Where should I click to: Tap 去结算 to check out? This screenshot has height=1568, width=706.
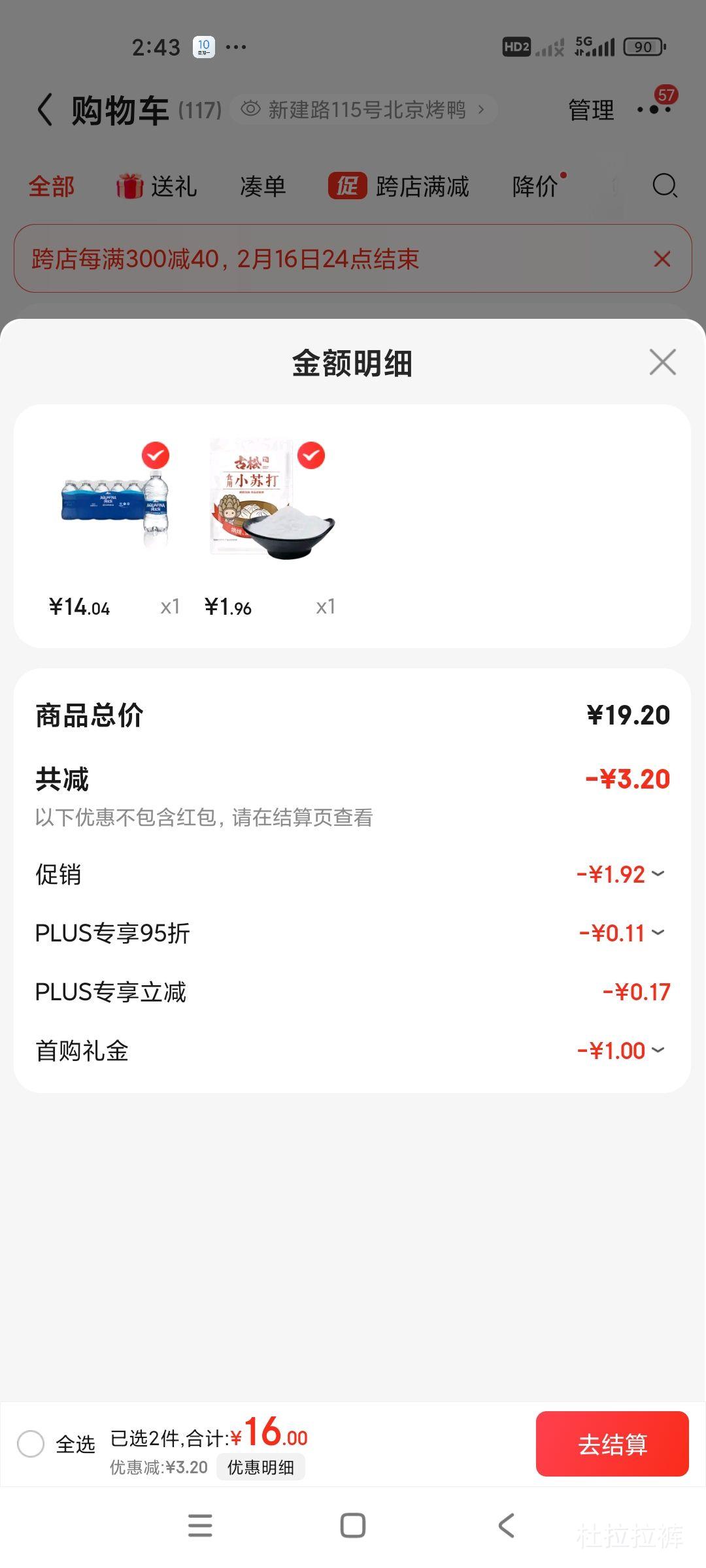coord(612,1444)
